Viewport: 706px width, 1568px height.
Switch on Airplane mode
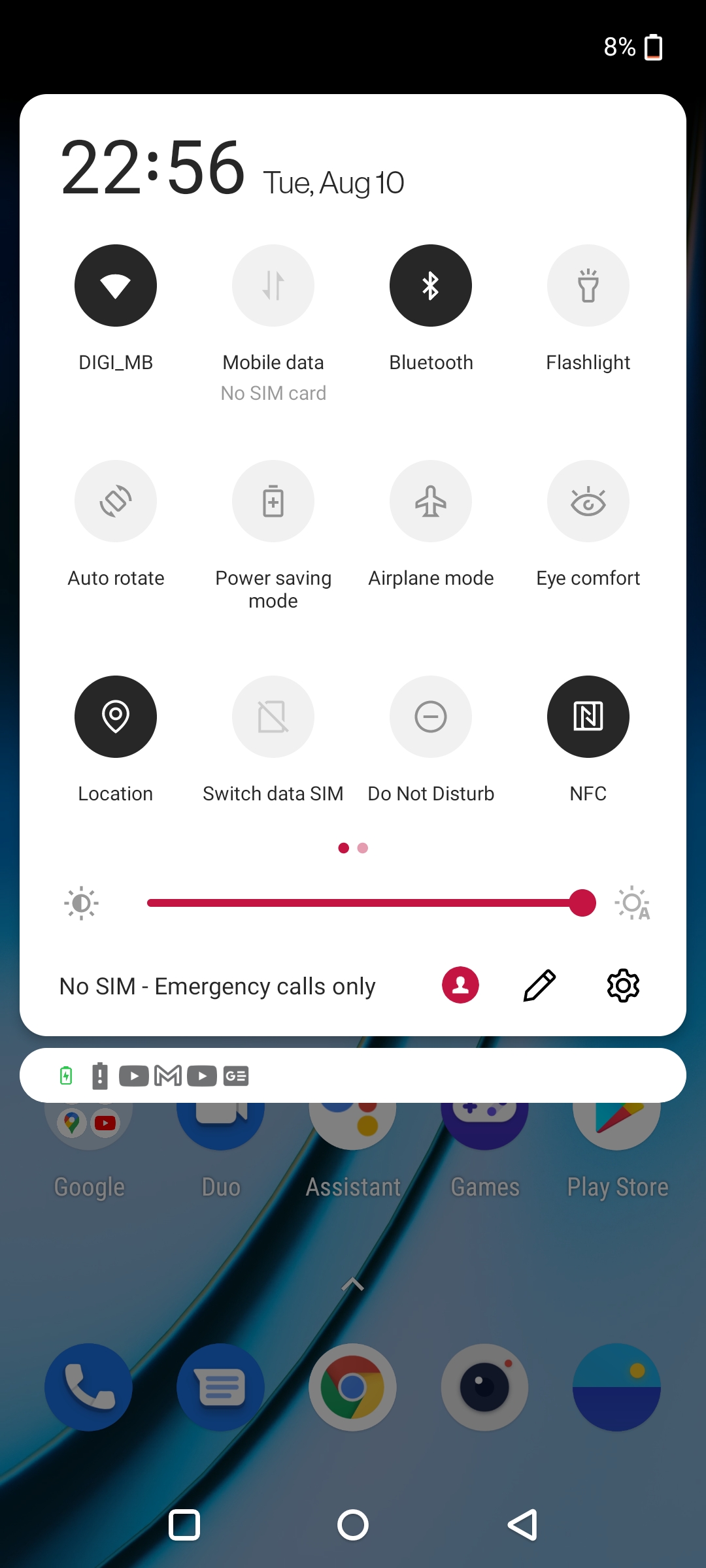431,501
